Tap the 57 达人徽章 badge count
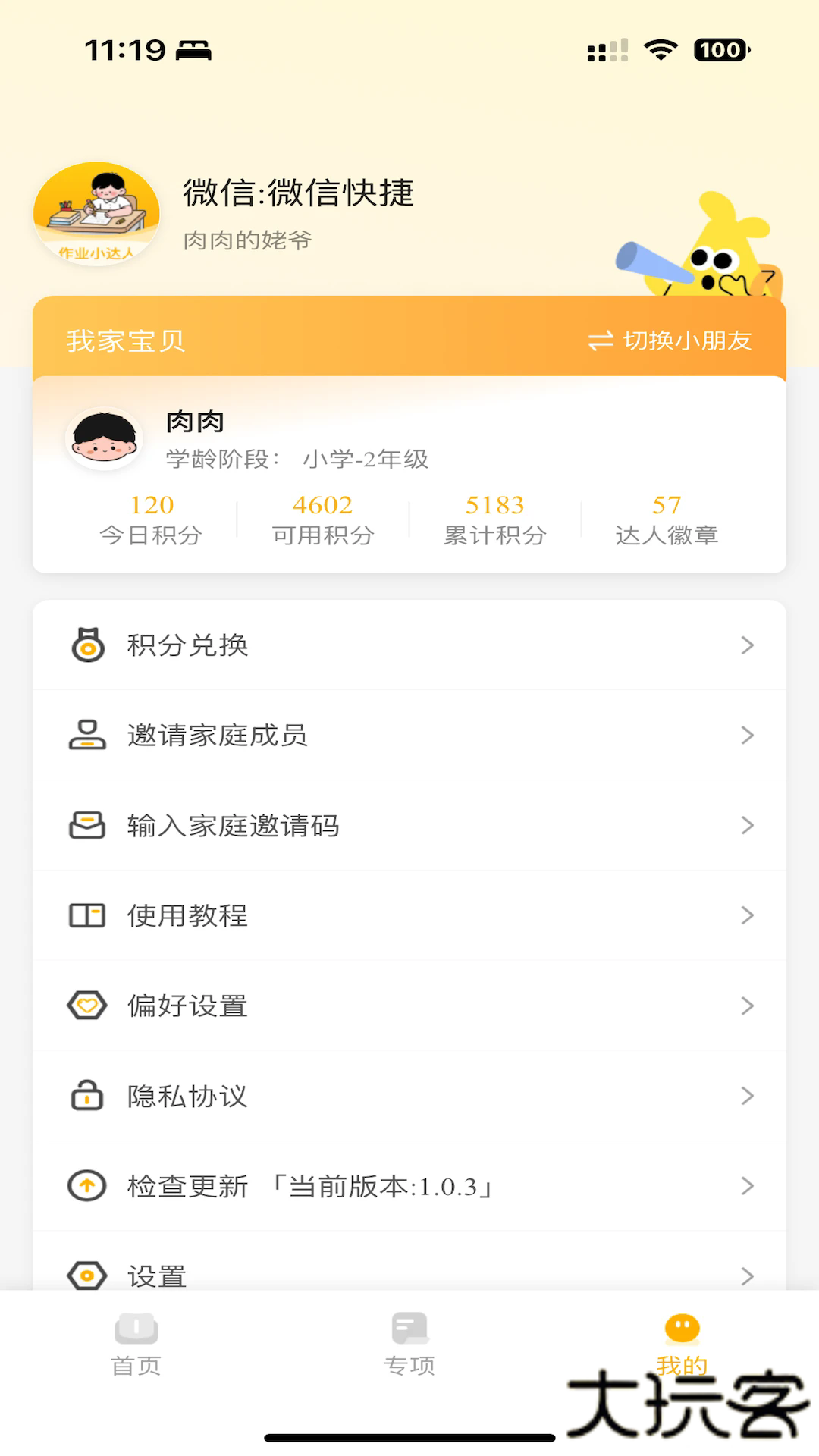Image resolution: width=819 pixels, height=1456 pixels. pos(666,518)
